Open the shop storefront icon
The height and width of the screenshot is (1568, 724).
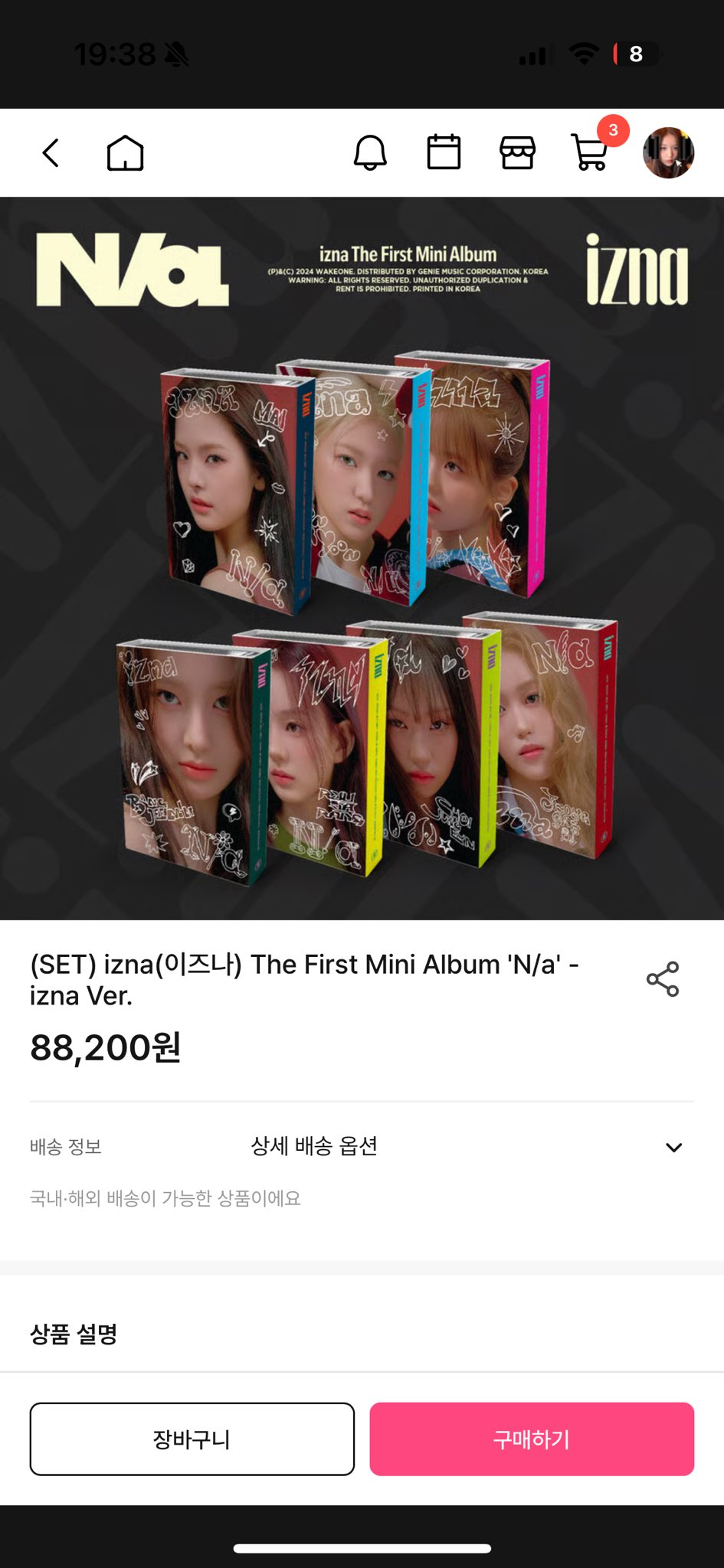pos(517,153)
